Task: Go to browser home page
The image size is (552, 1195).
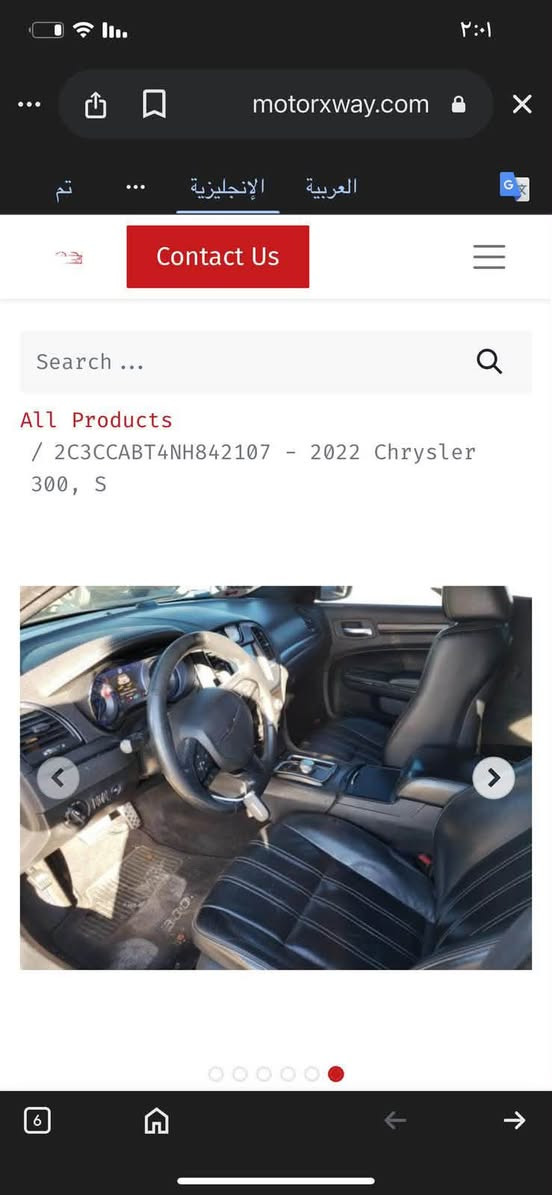Action: [156, 1120]
